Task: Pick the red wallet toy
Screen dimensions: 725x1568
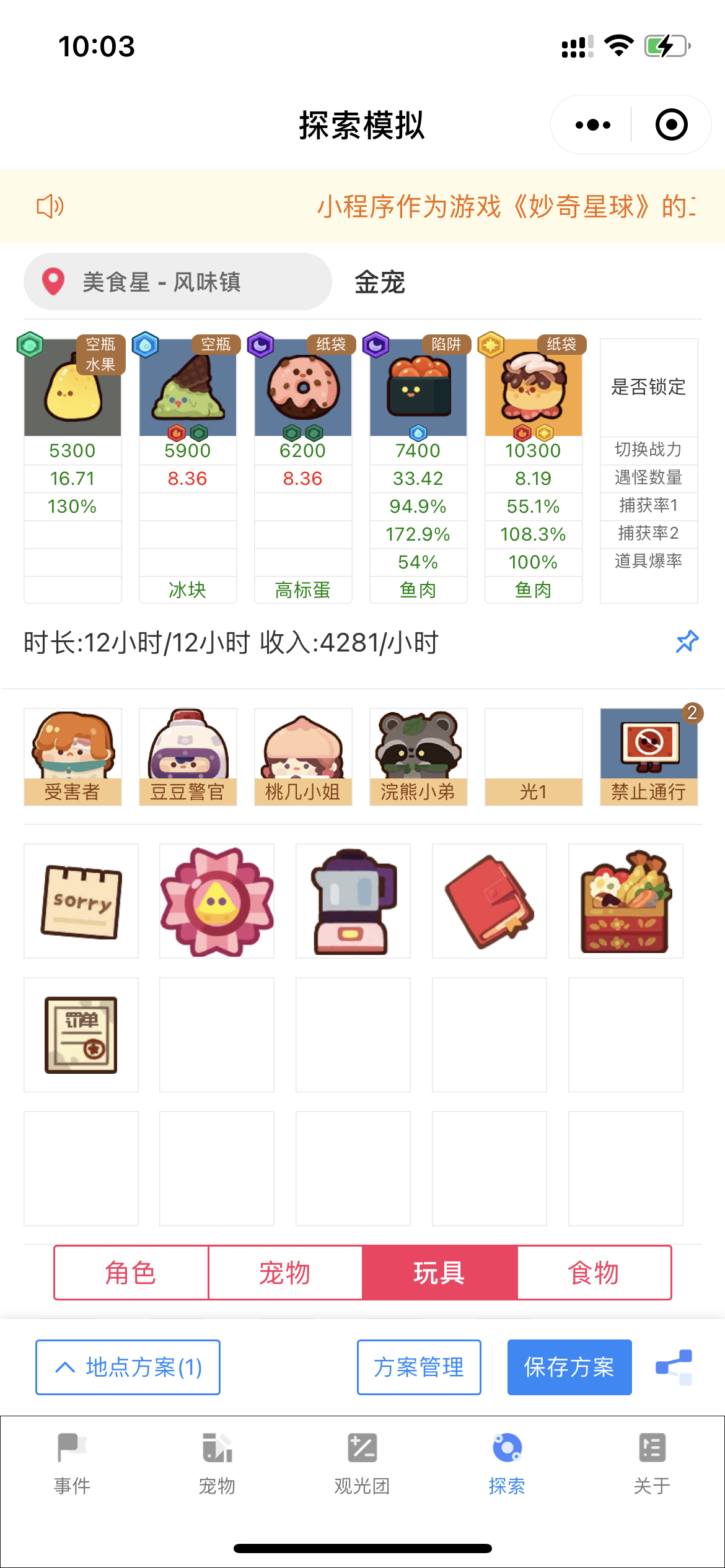Action: click(x=489, y=901)
